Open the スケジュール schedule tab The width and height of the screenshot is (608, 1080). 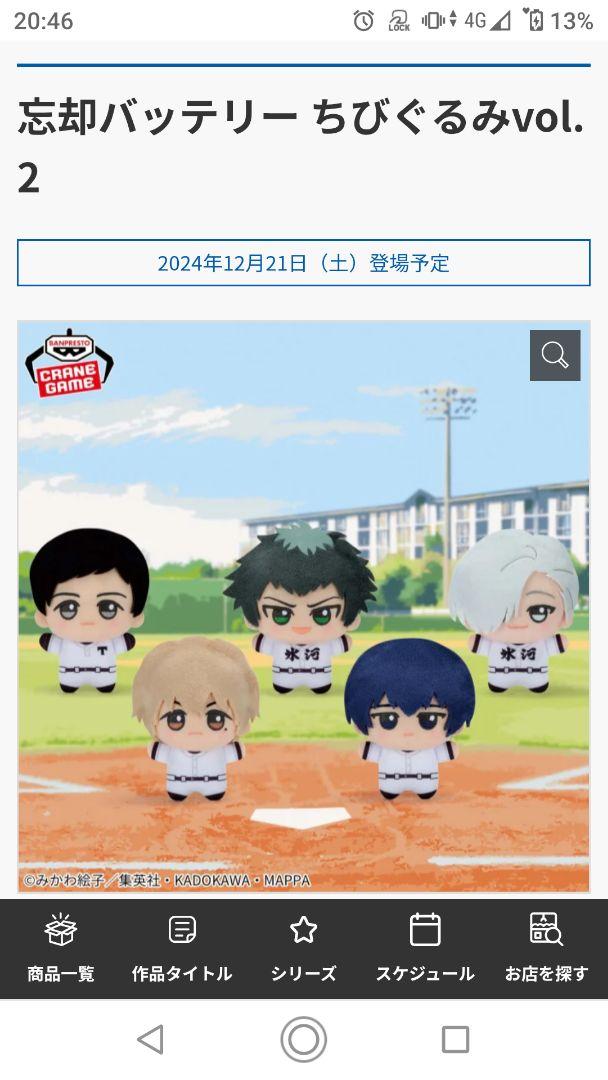coord(425,948)
